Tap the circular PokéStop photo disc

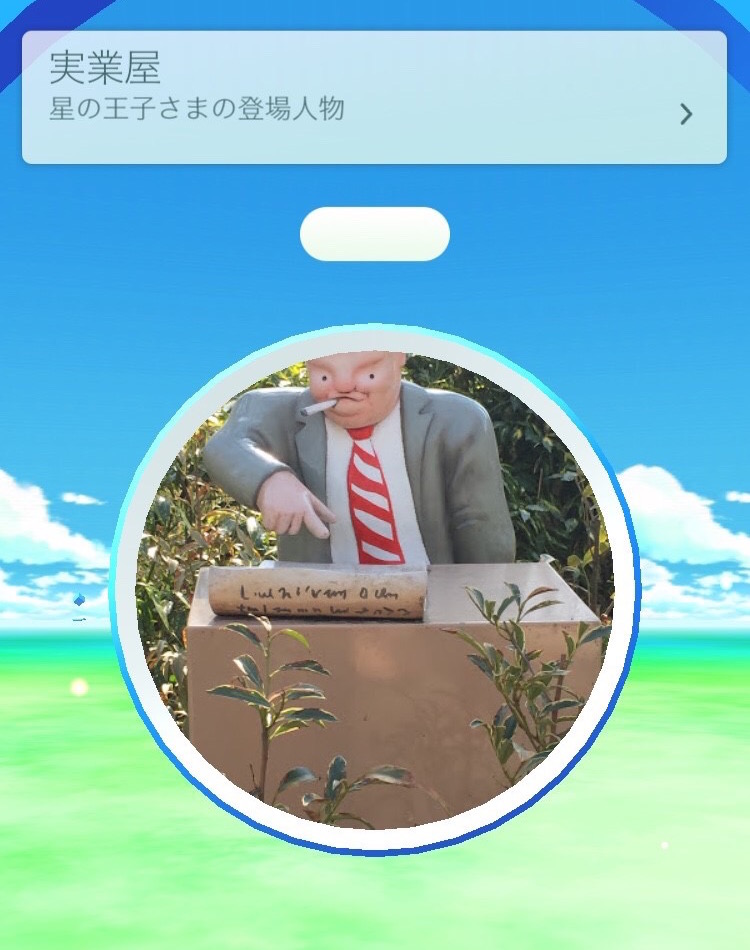pos(374,590)
